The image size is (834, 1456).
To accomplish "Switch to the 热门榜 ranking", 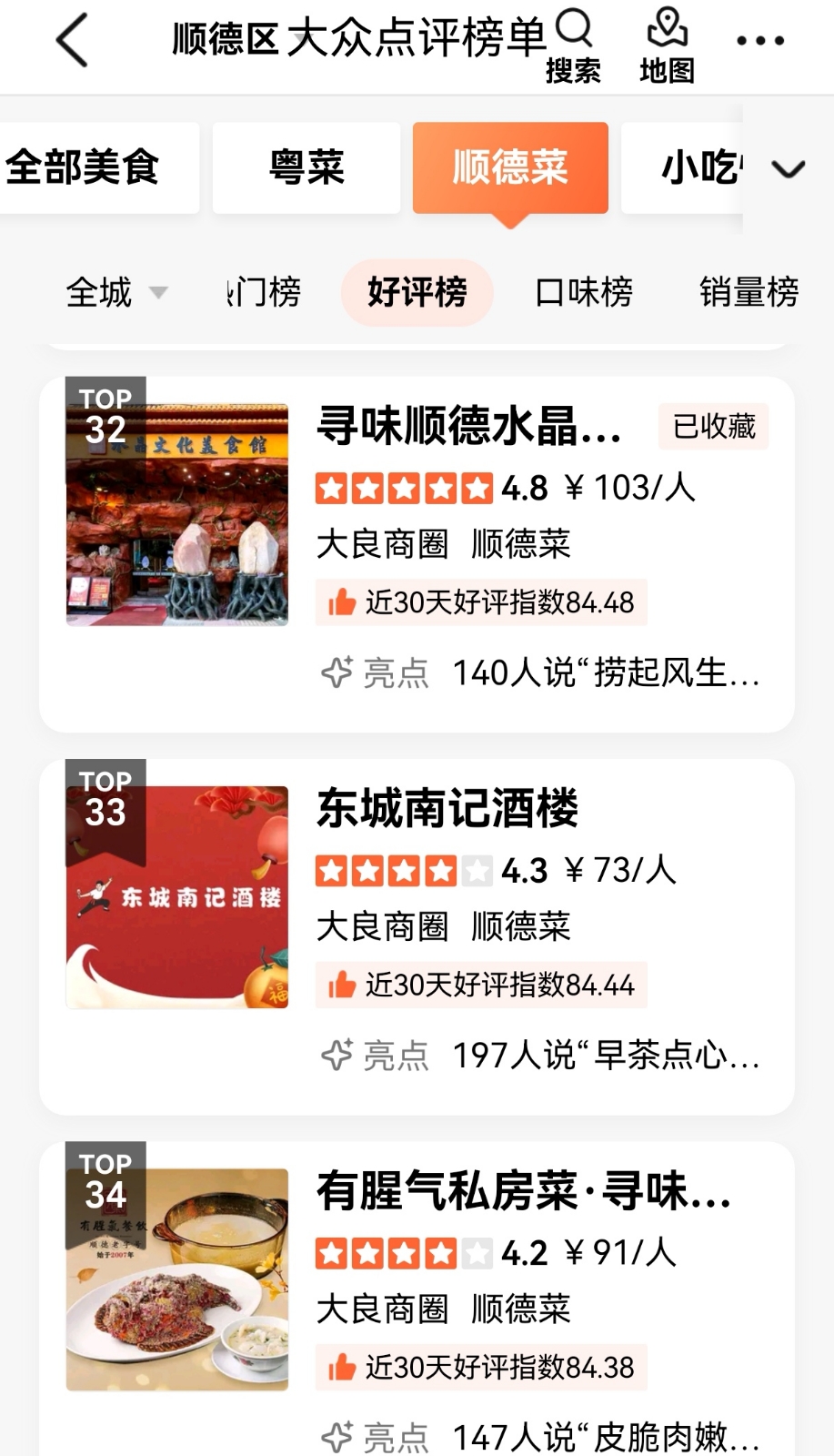I will [265, 293].
